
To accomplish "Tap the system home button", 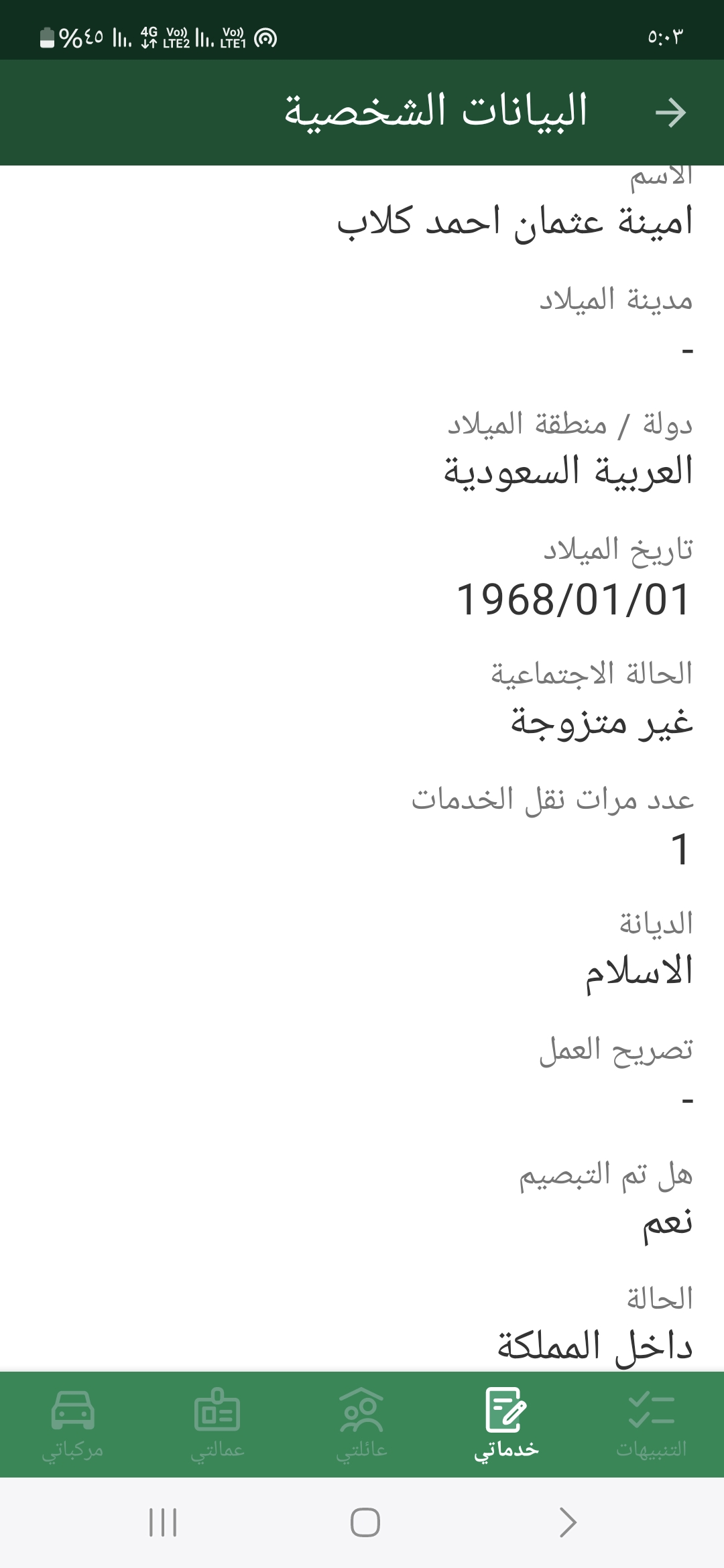I will 365,1522.
